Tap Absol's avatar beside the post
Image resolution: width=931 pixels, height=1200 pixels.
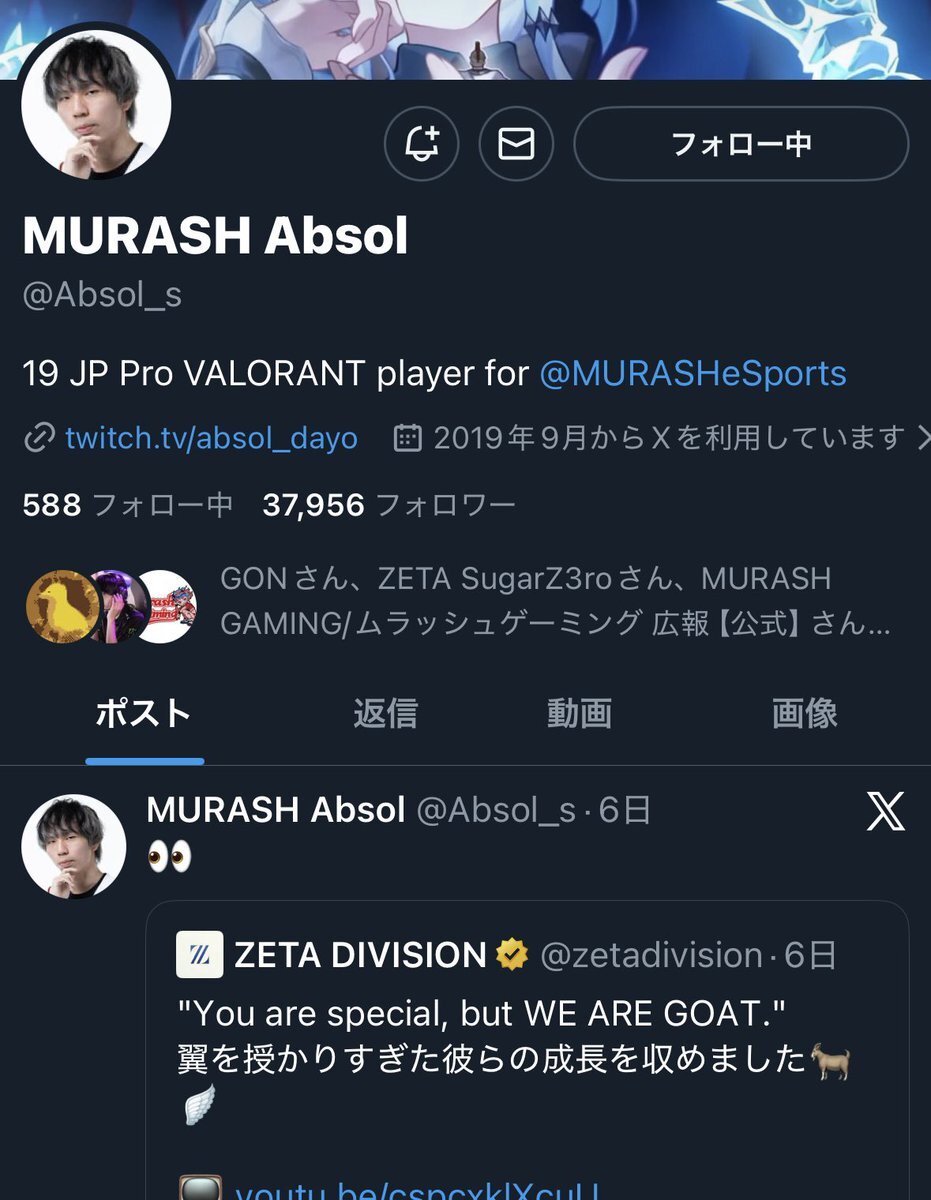[73, 846]
